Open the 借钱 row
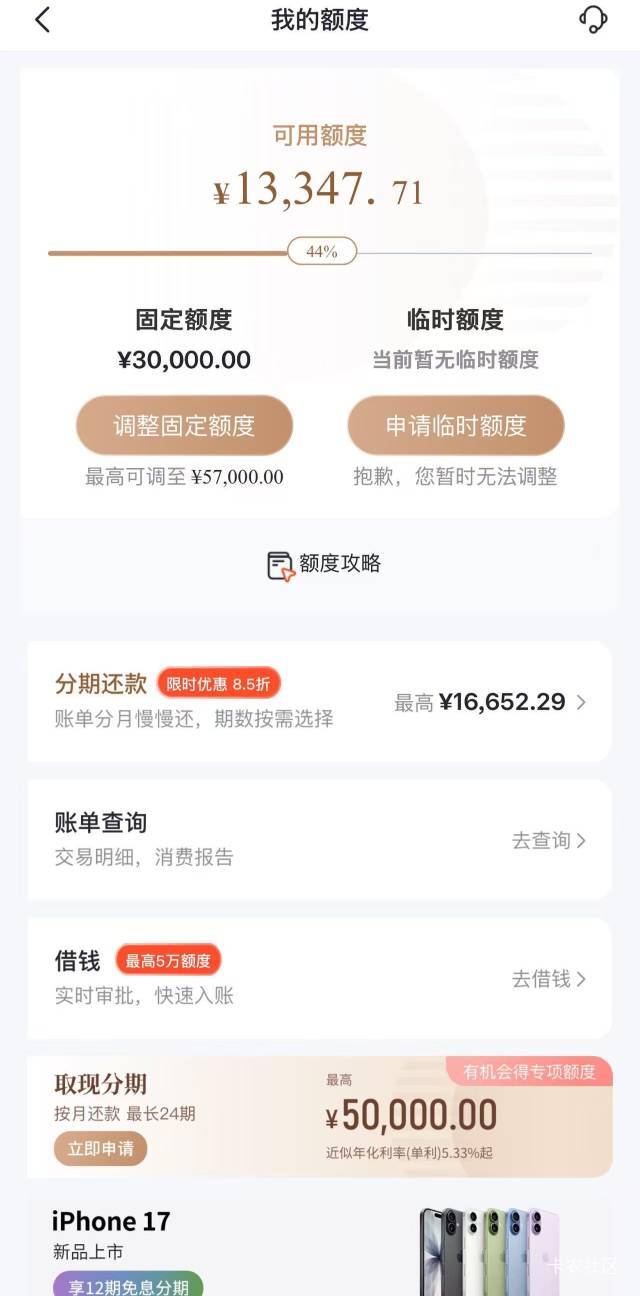Viewport: 640px width, 1296px height. click(x=319, y=978)
